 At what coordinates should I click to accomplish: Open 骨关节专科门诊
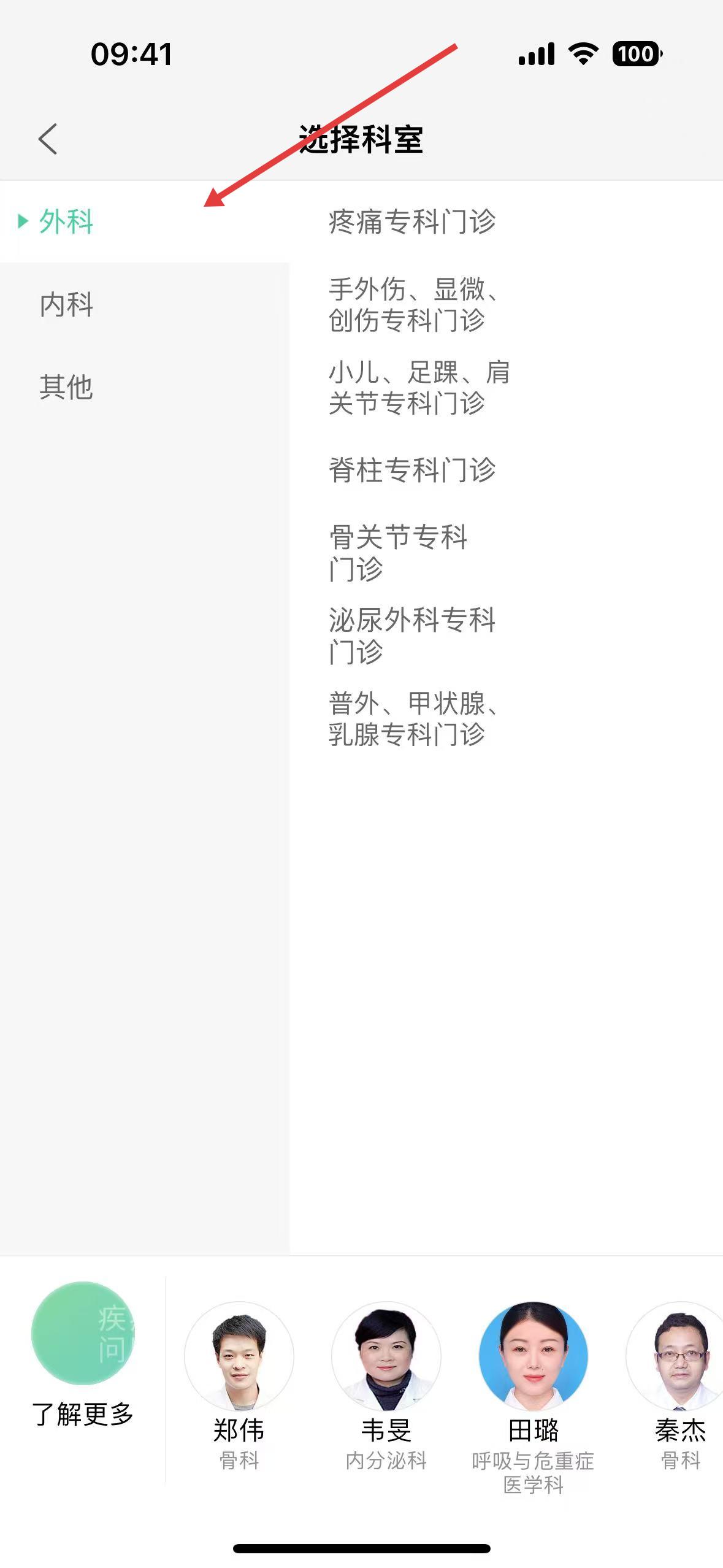(399, 553)
